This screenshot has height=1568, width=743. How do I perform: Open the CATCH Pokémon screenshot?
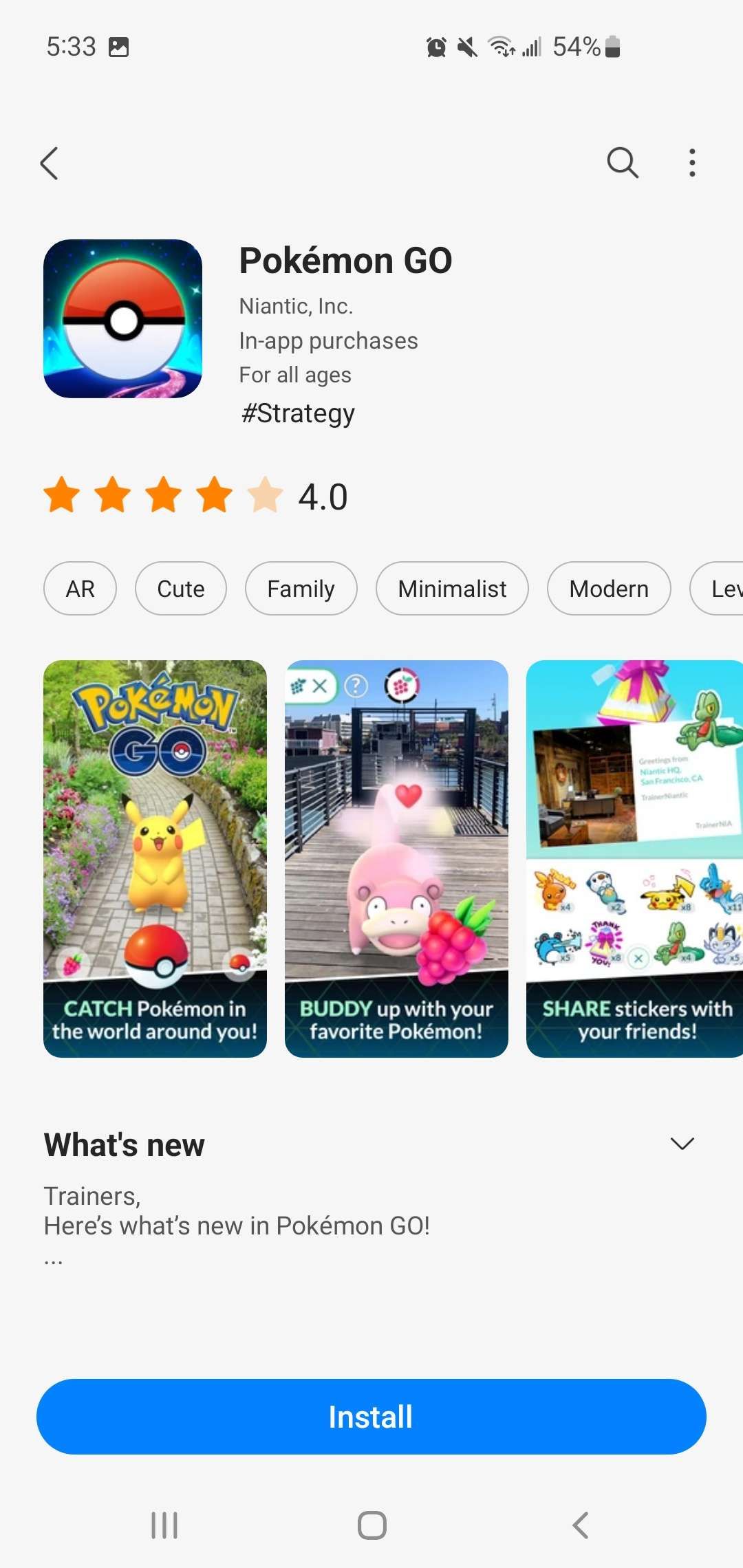pyautogui.click(x=155, y=859)
